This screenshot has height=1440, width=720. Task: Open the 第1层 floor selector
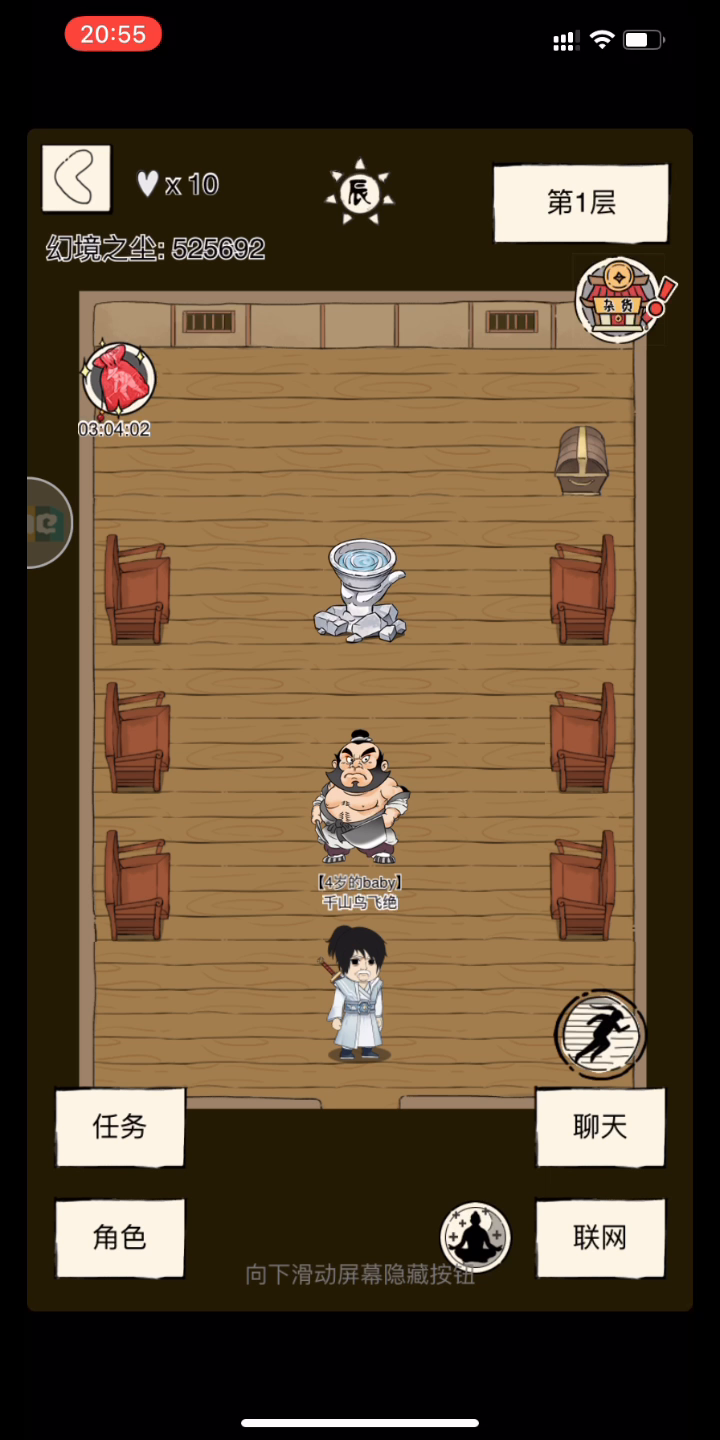581,203
